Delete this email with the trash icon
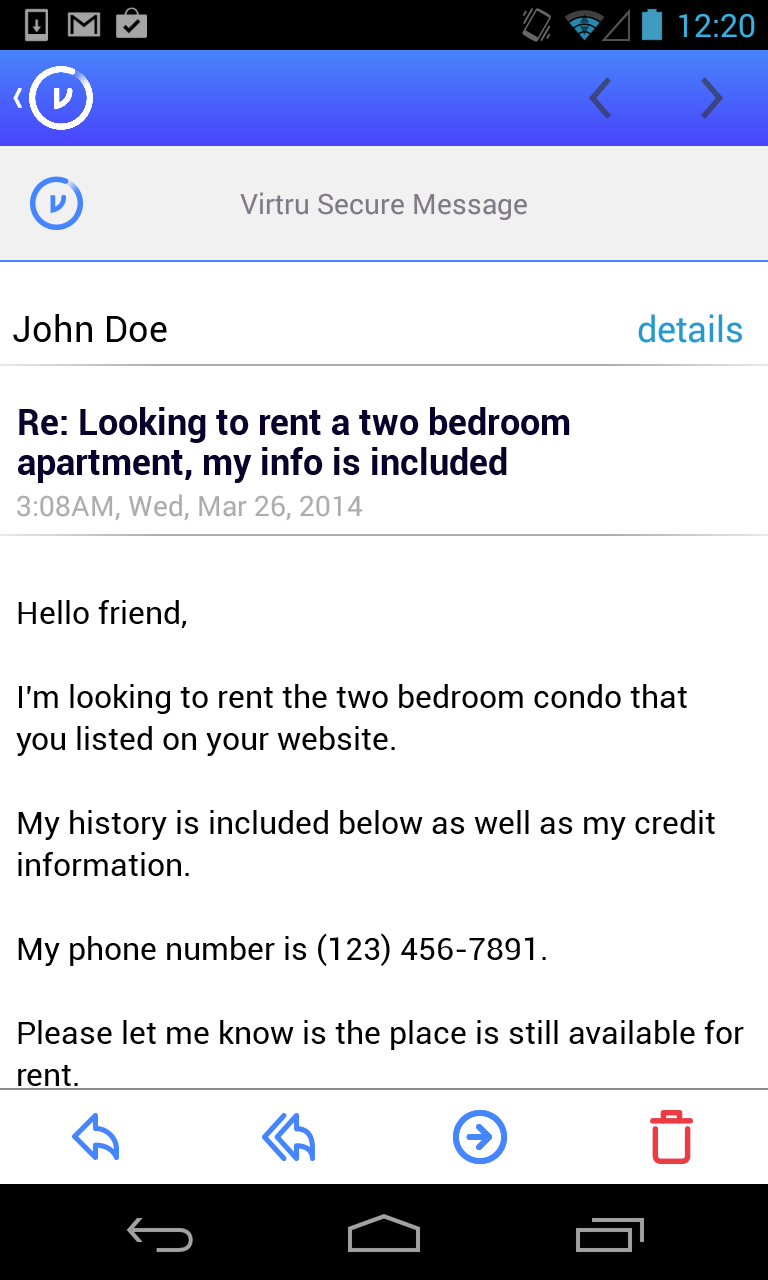 [672, 1137]
